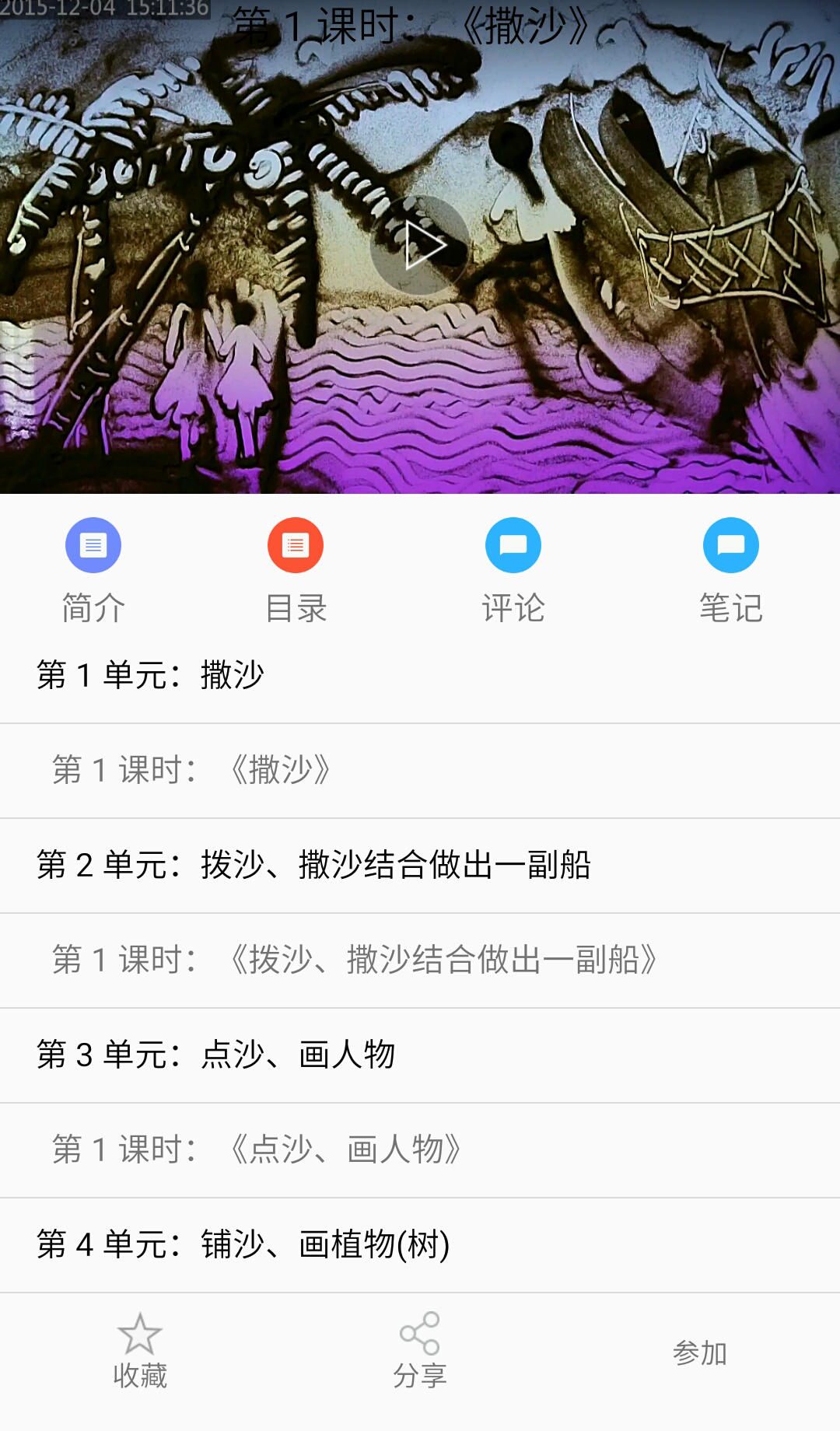Add course to favorites via 收藏
Viewport: 840px width, 1431px height.
click(x=140, y=1352)
